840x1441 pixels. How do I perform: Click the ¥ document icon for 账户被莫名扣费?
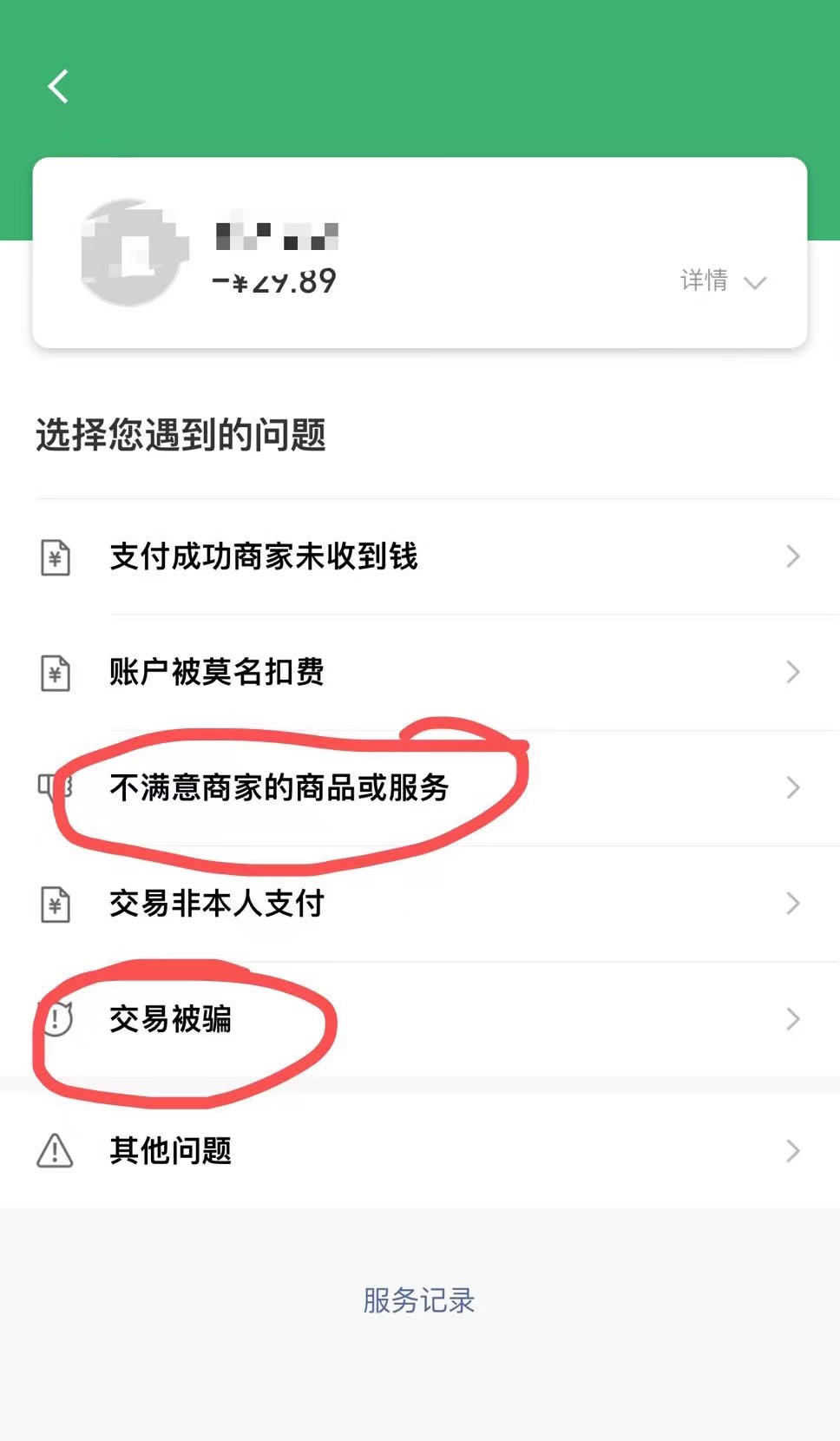coord(56,671)
